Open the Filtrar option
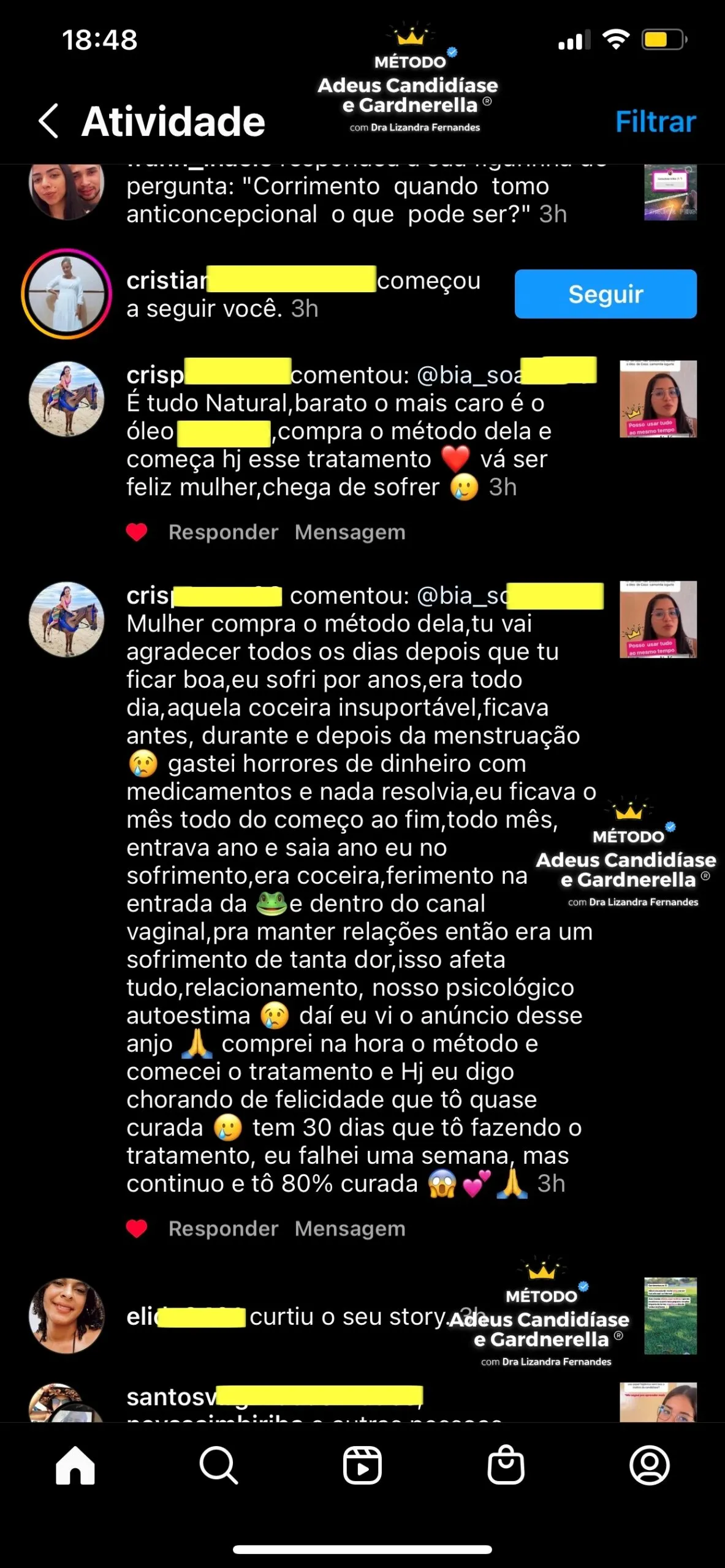725x1568 pixels. click(x=655, y=121)
